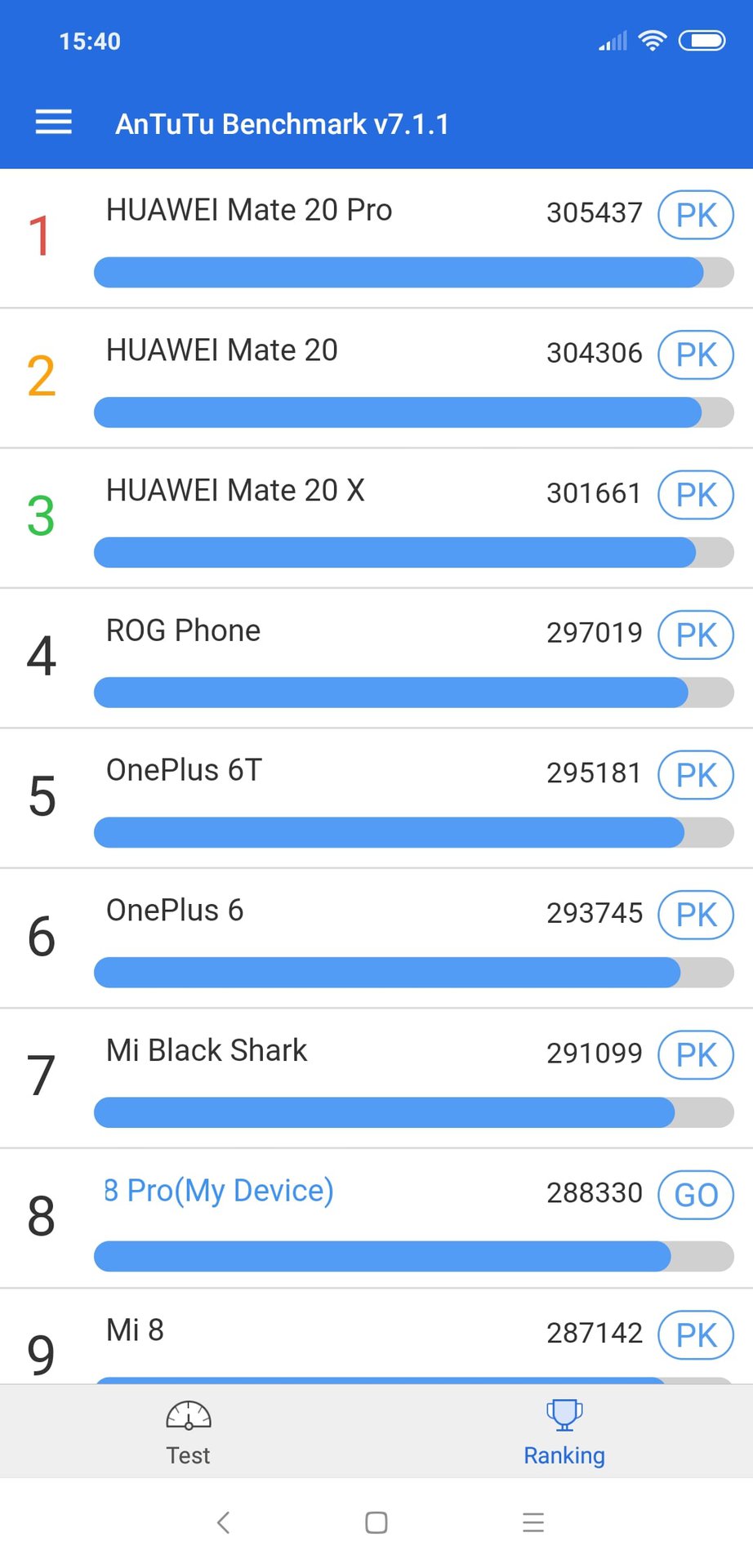
Task: Tap PK for HUAWEI Mate 20 X
Action: point(695,495)
